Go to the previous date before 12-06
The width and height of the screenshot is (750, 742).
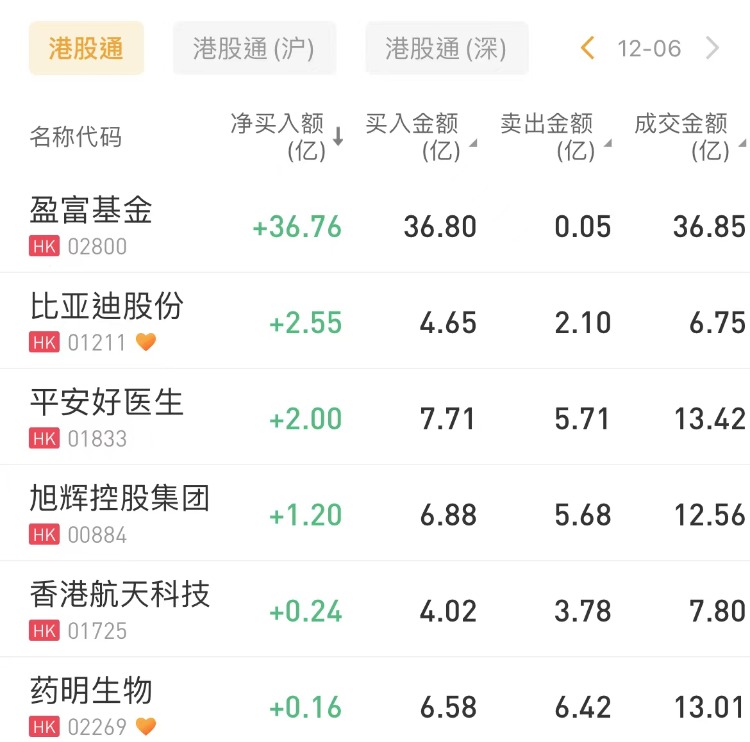tap(588, 48)
